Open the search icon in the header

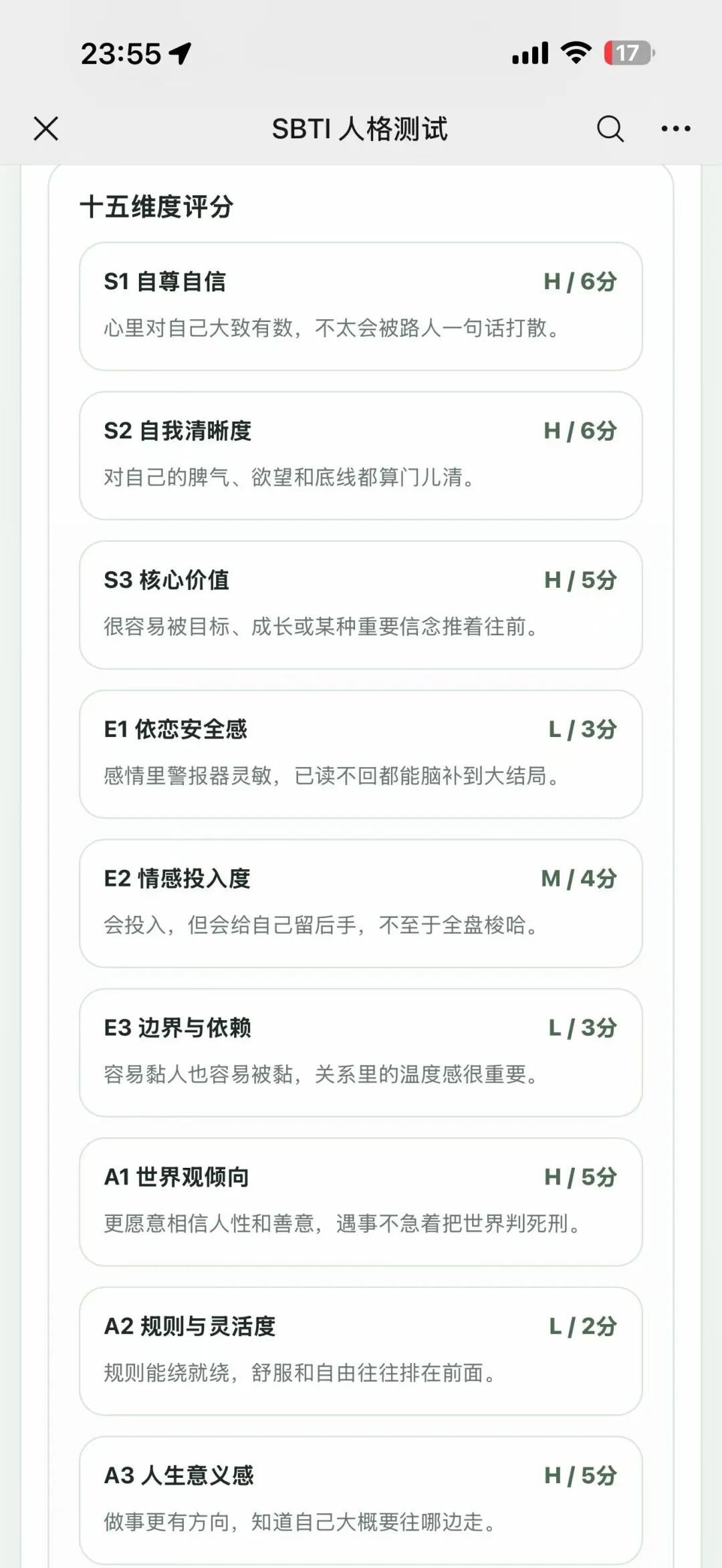click(x=610, y=128)
